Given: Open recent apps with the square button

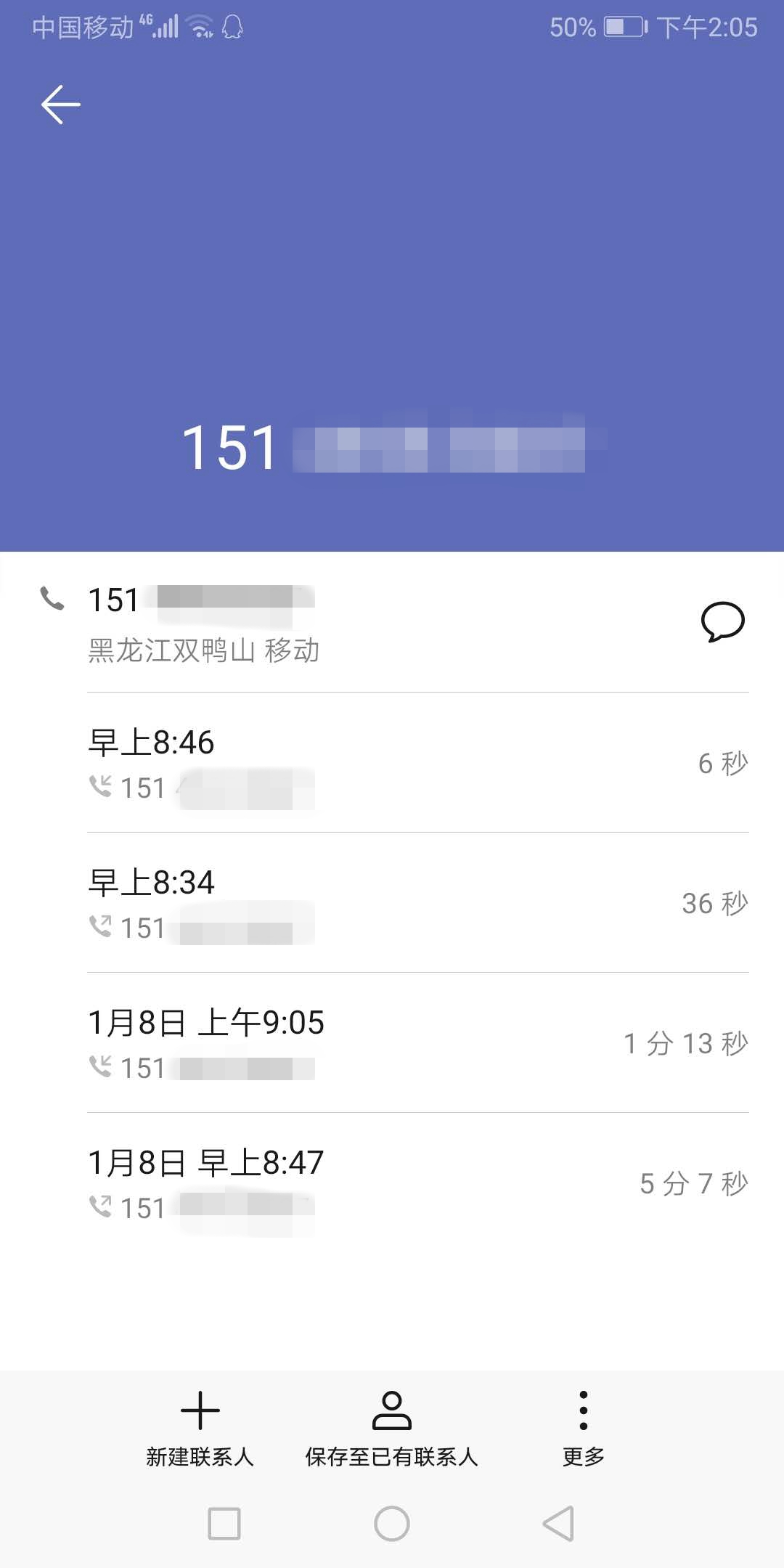Looking at the screenshot, I should [224, 1523].
